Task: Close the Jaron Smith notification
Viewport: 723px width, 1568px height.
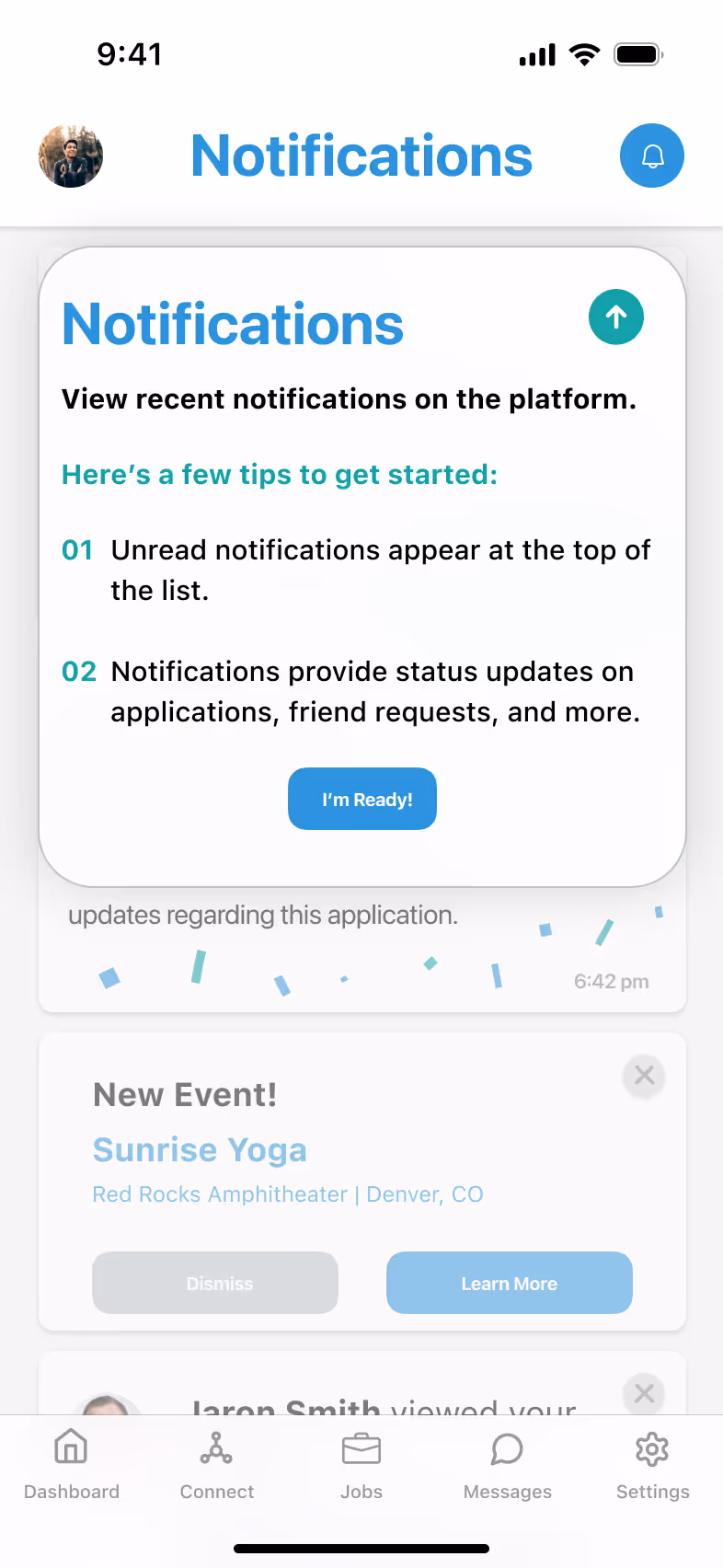Action: point(644,1393)
